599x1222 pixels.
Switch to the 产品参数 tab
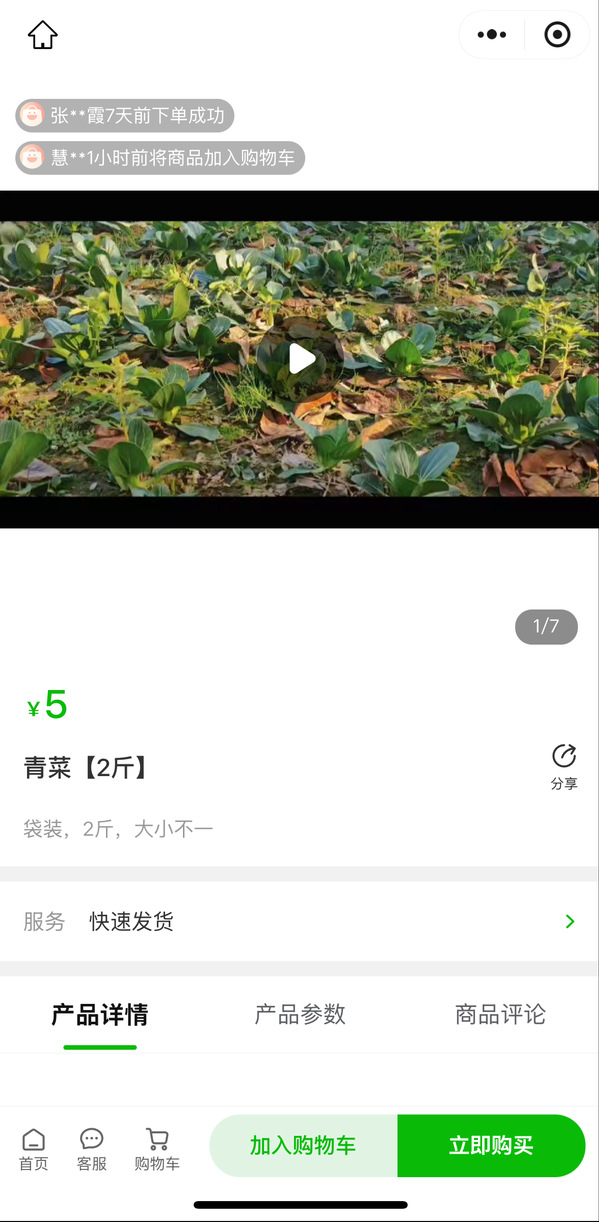click(300, 1014)
